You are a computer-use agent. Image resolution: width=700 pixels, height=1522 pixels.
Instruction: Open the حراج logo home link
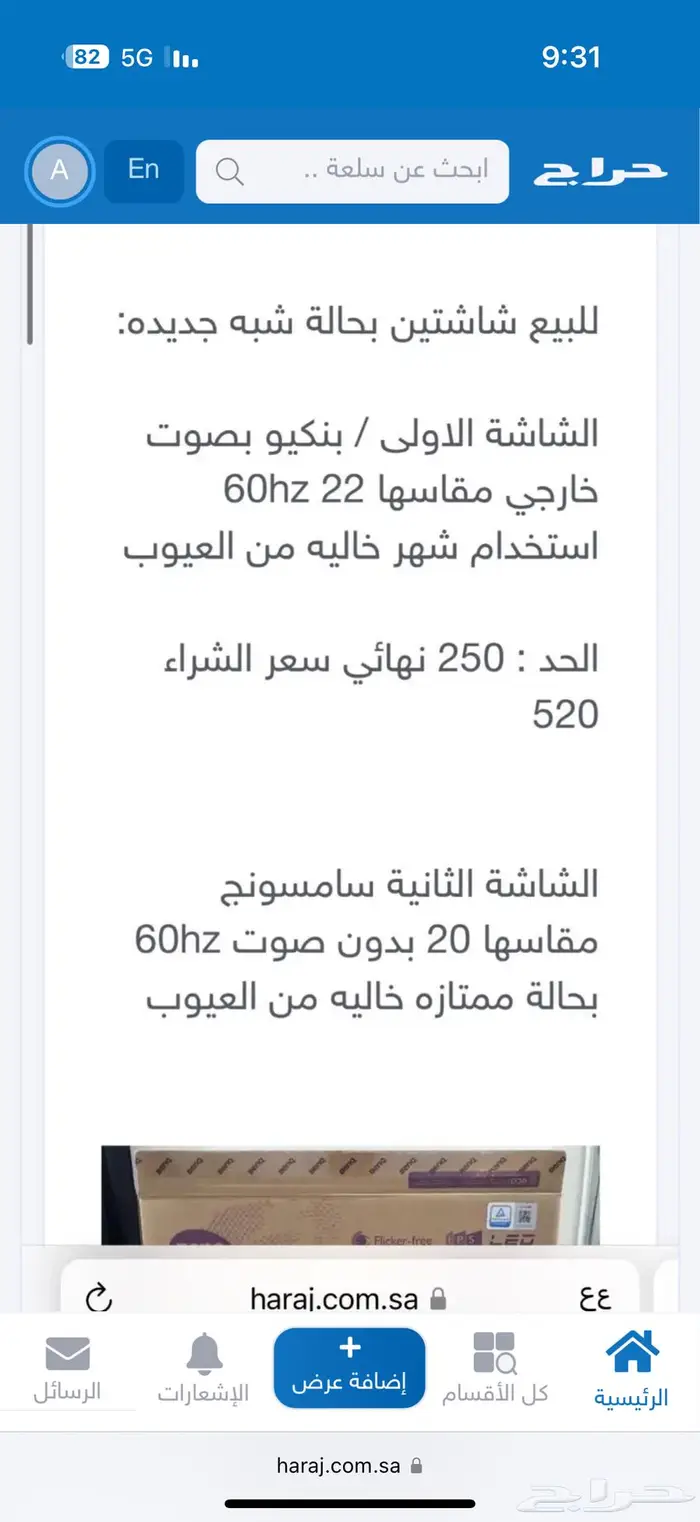tap(600, 171)
